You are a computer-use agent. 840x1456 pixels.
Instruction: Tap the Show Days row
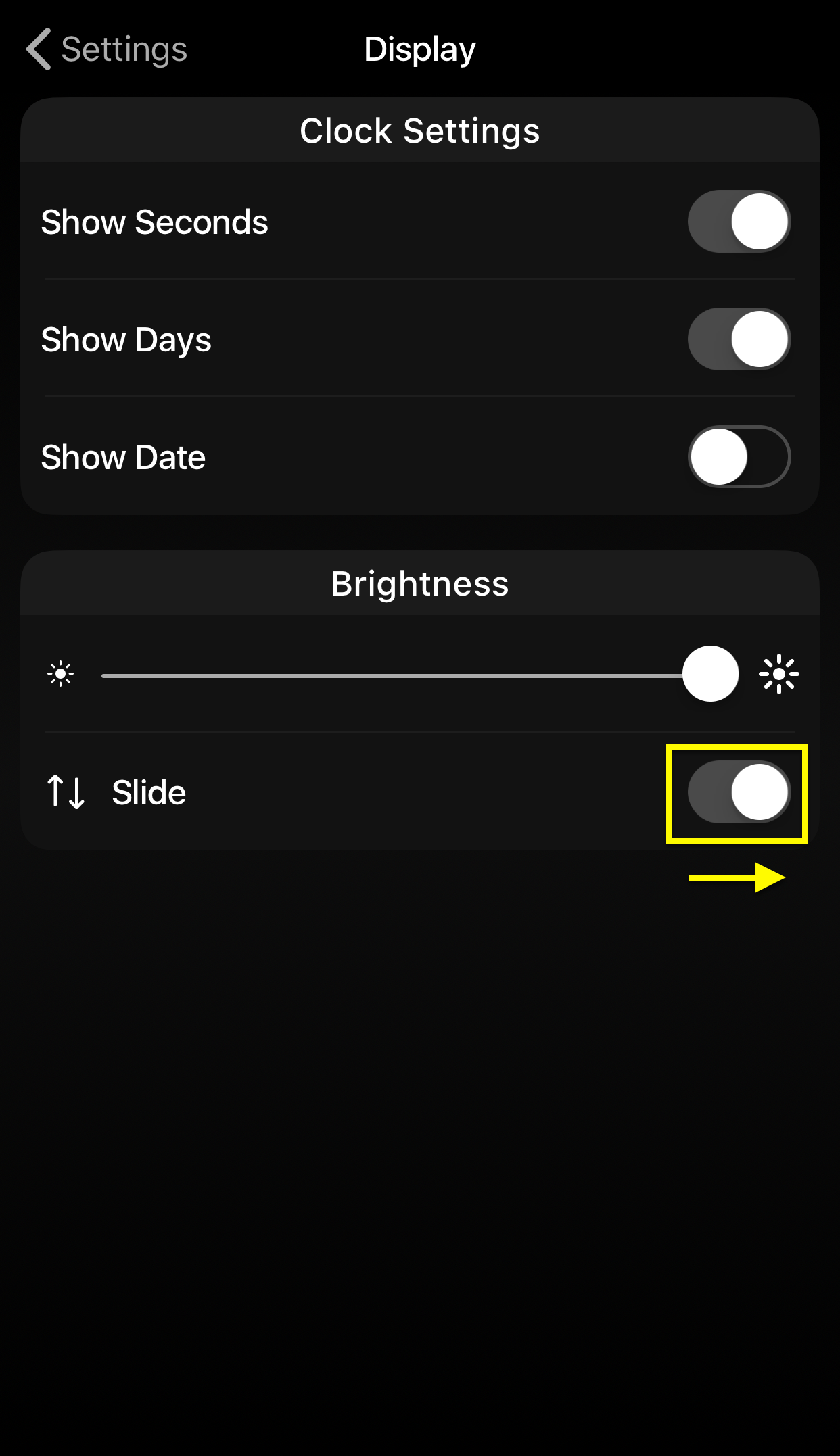click(126, 339)
